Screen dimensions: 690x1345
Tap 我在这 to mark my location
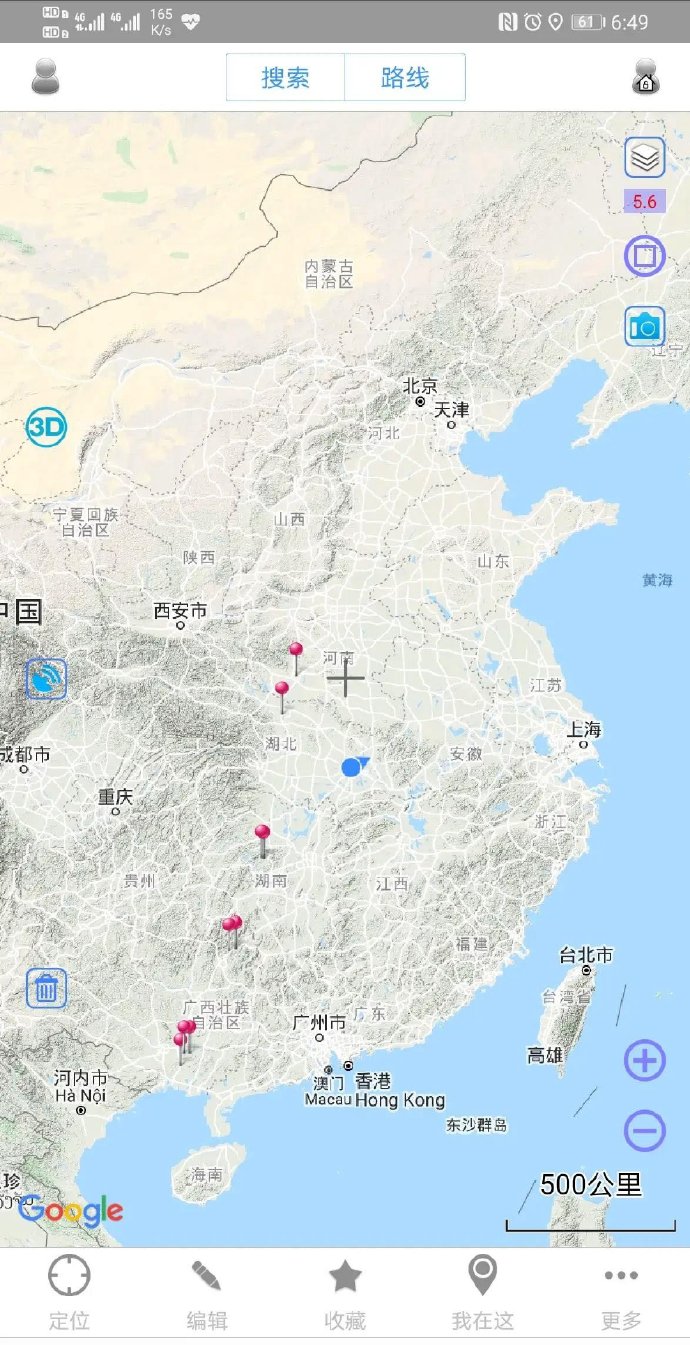click(x=483, y=1294)
